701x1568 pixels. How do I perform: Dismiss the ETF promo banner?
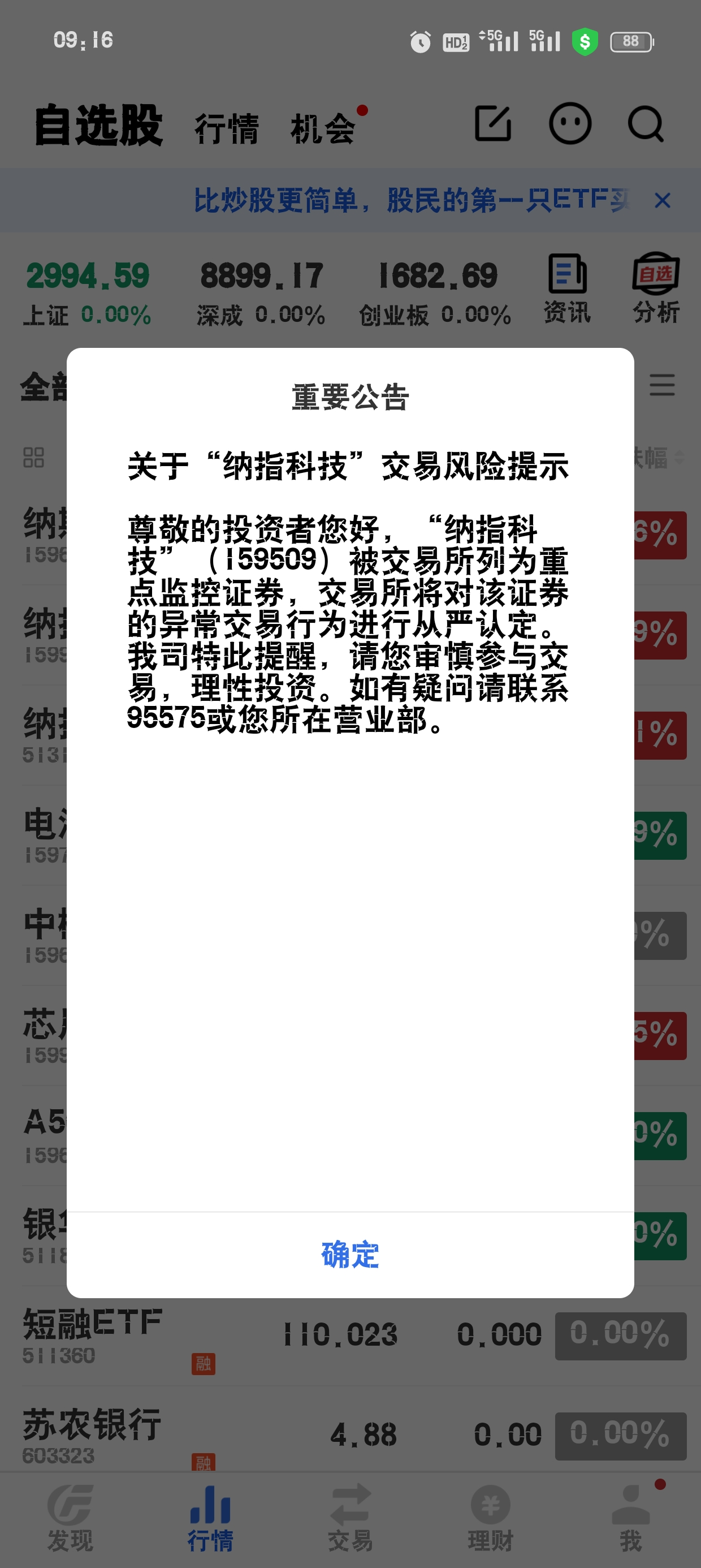coord(662,200)
